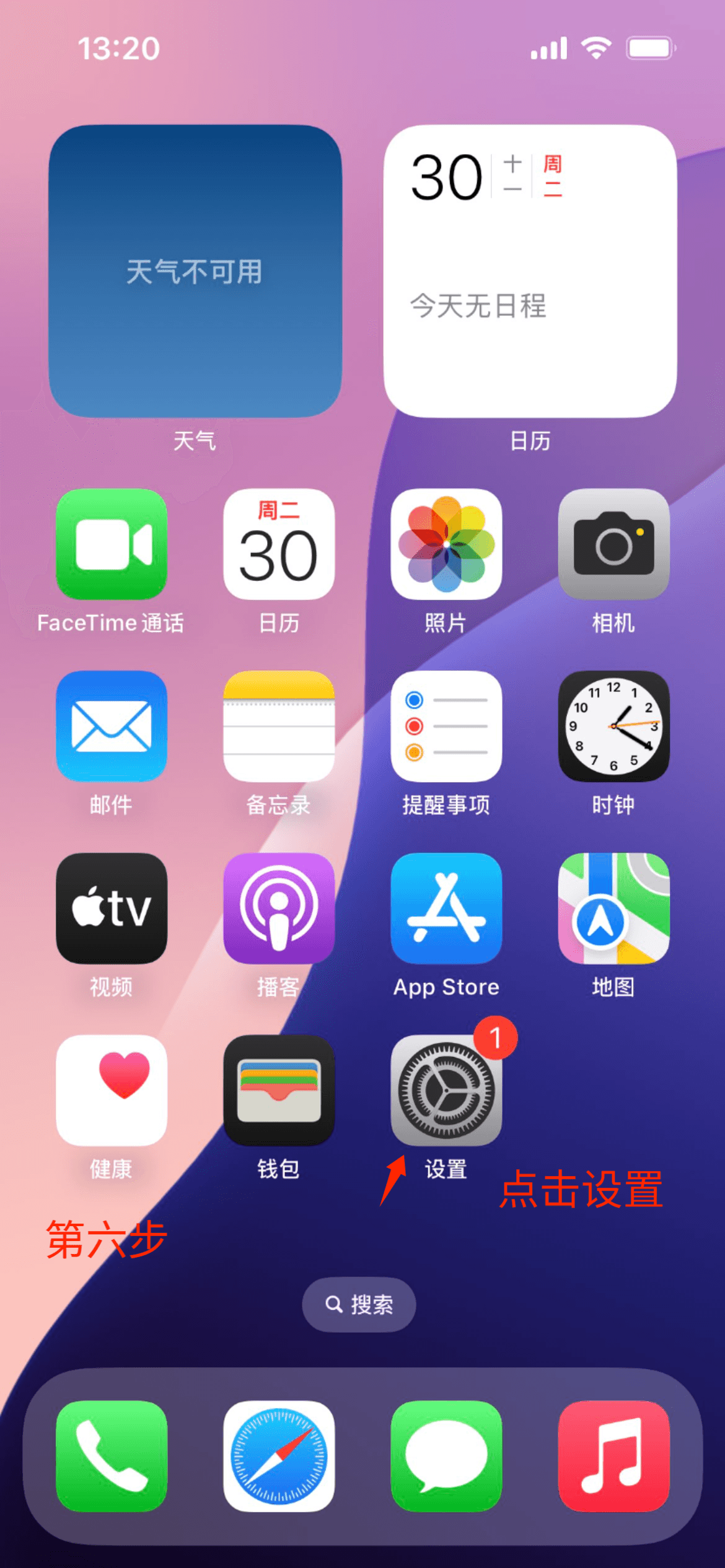This screenshot has height=1568, width=725.
Task: Launch Apple TV app (视频)
Action: click(112, 908)
